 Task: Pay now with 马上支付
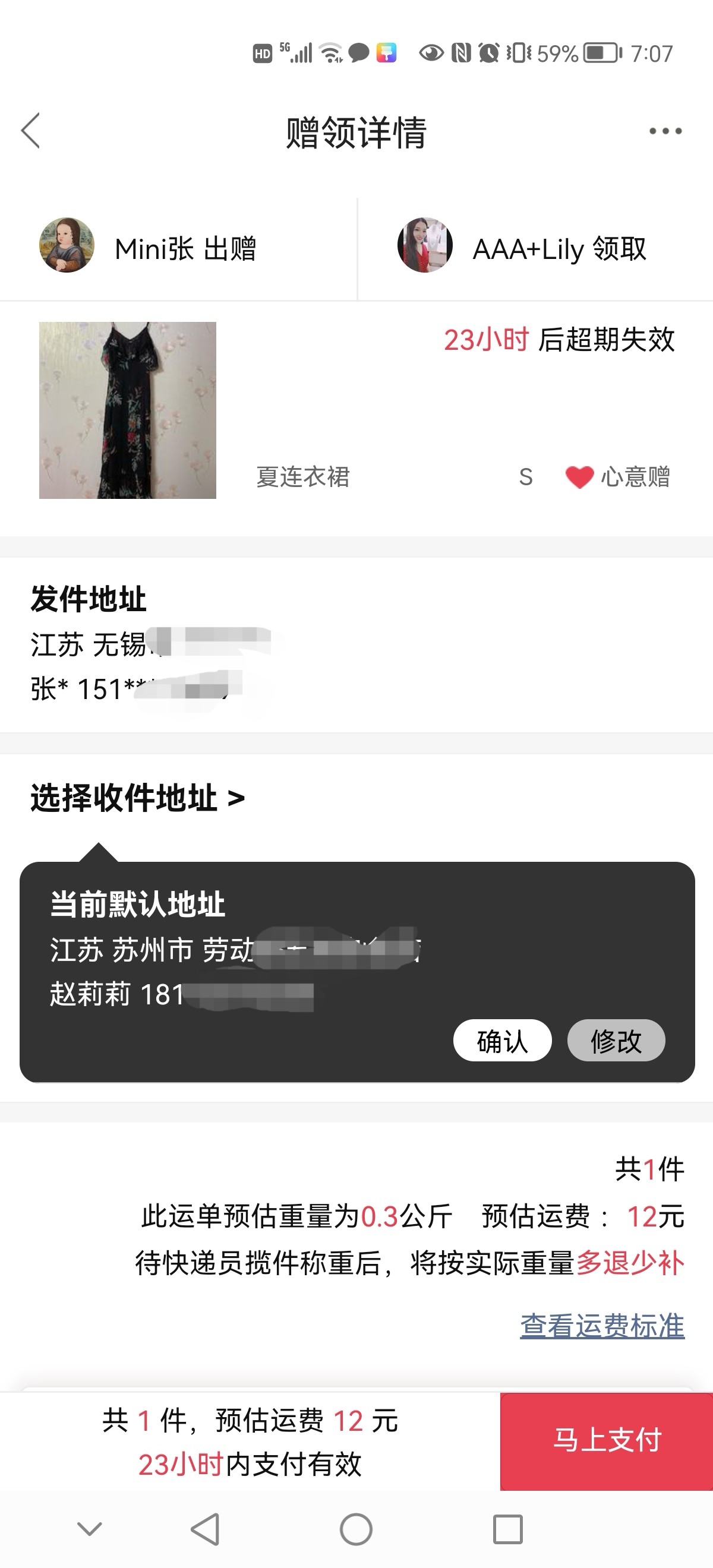point(607,1441)
